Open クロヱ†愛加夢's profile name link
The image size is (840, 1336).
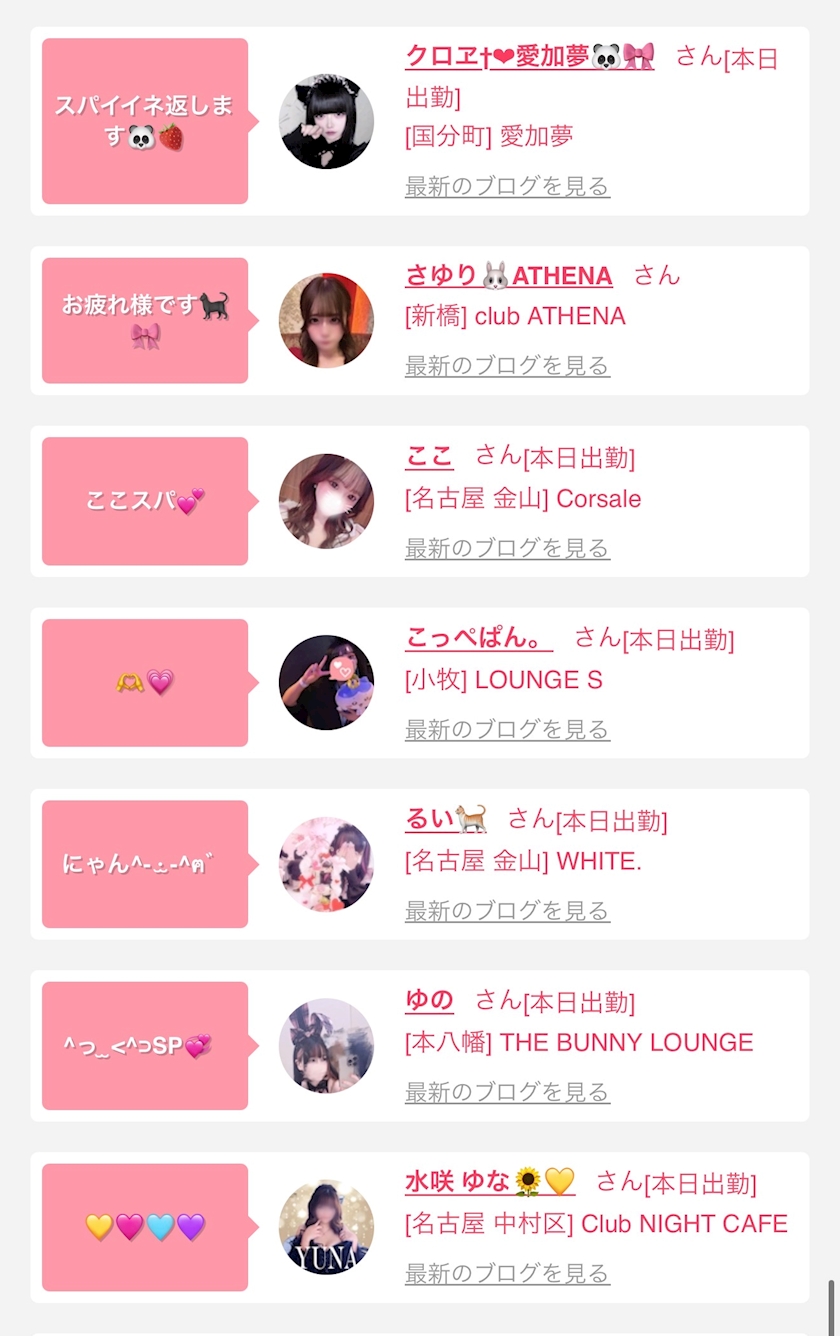529,56
